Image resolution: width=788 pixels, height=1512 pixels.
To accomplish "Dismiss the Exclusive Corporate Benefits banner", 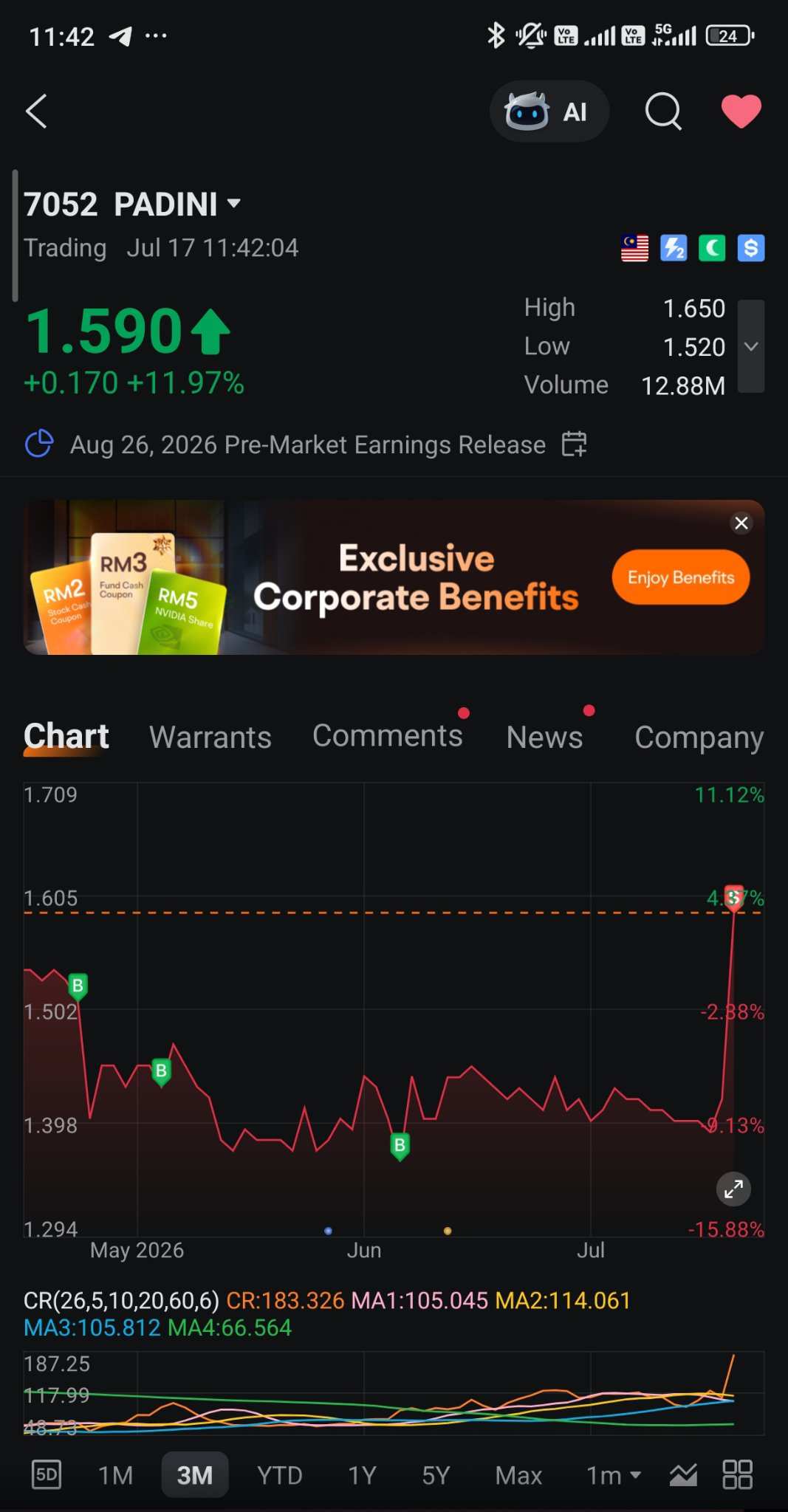I will click(x=741, y=523).
